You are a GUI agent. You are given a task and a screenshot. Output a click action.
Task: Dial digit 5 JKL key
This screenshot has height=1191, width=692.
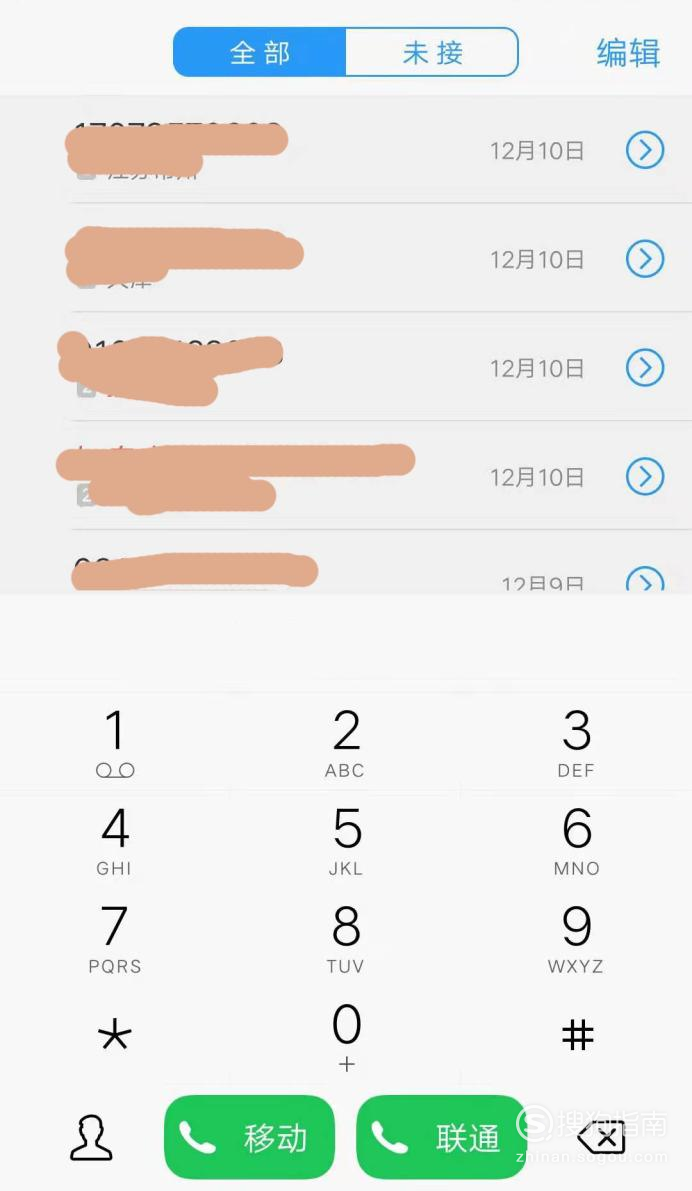click(346, 840)
